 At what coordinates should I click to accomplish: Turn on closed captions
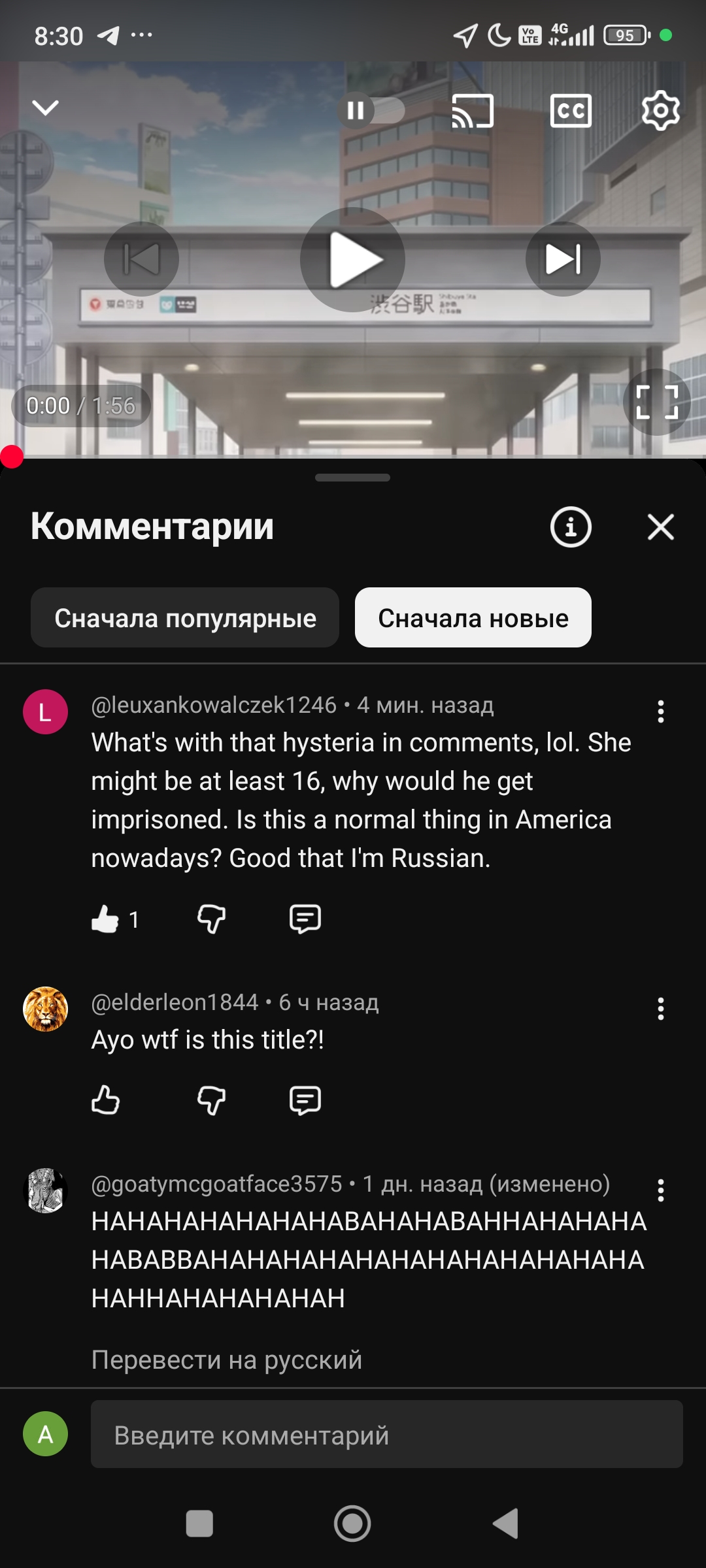571,111
